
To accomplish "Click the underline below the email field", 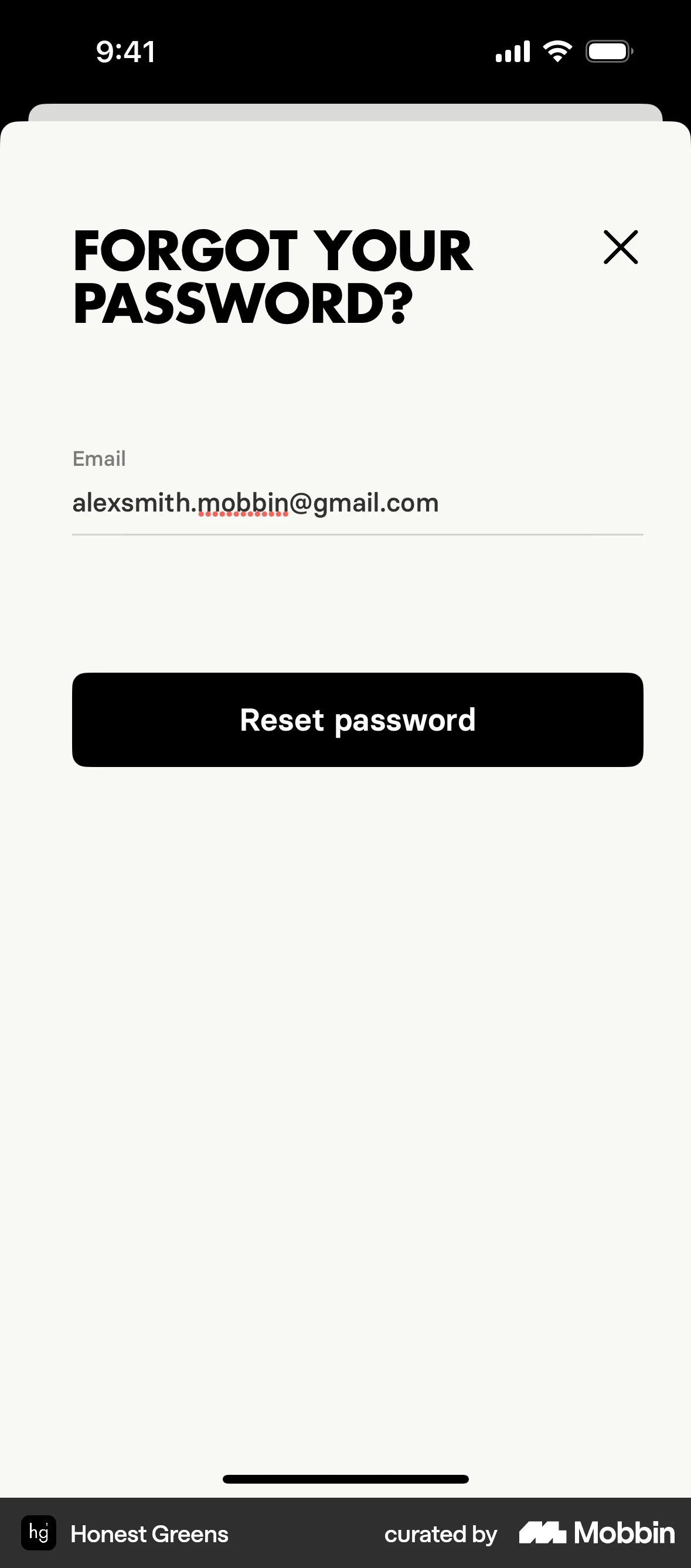I will pos(358,535).
